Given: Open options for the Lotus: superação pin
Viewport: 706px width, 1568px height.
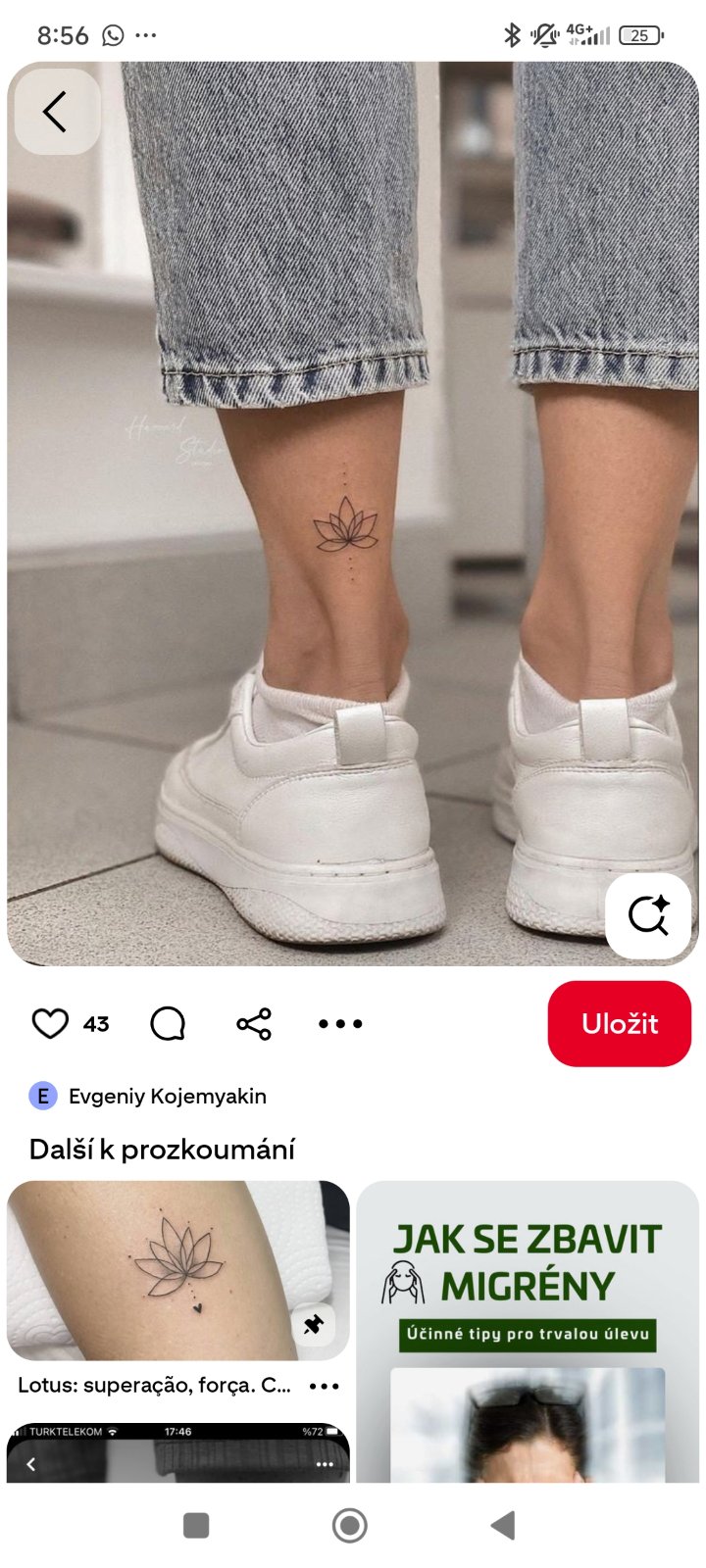Looking at the screenshot, I should (324, 1386).
